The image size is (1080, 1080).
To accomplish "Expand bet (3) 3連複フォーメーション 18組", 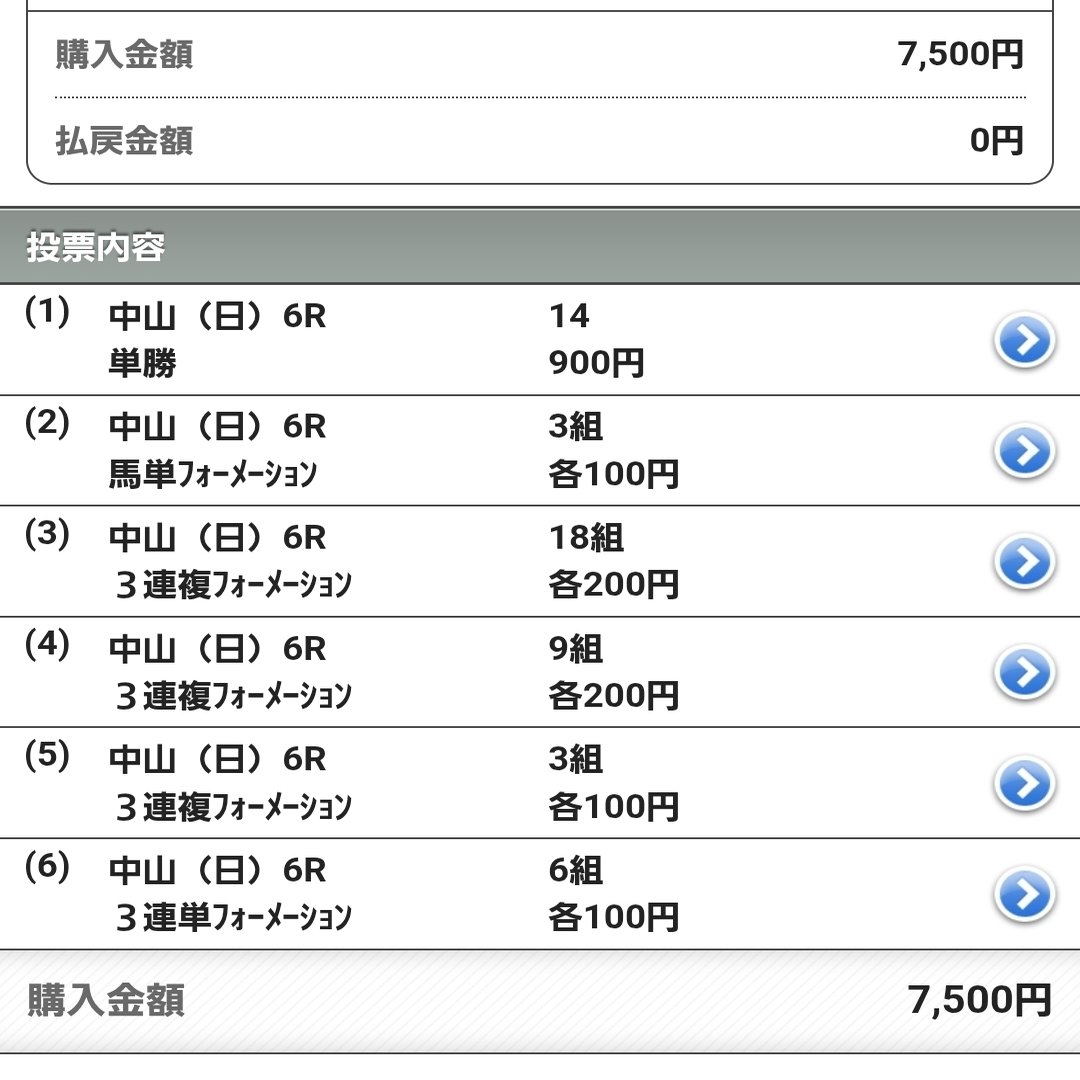I will tap(1025, 564).
